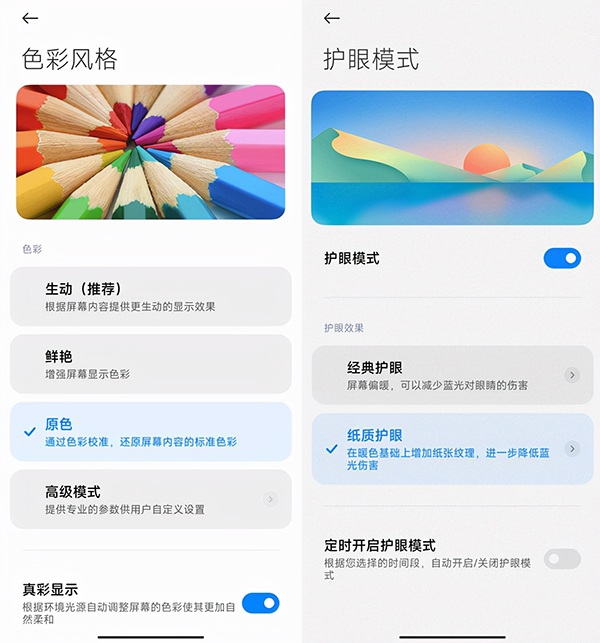This screenshot has width=600, height=643.
Task: Turn off the 真彩显示 switch
Action: [x=261, y=603]
